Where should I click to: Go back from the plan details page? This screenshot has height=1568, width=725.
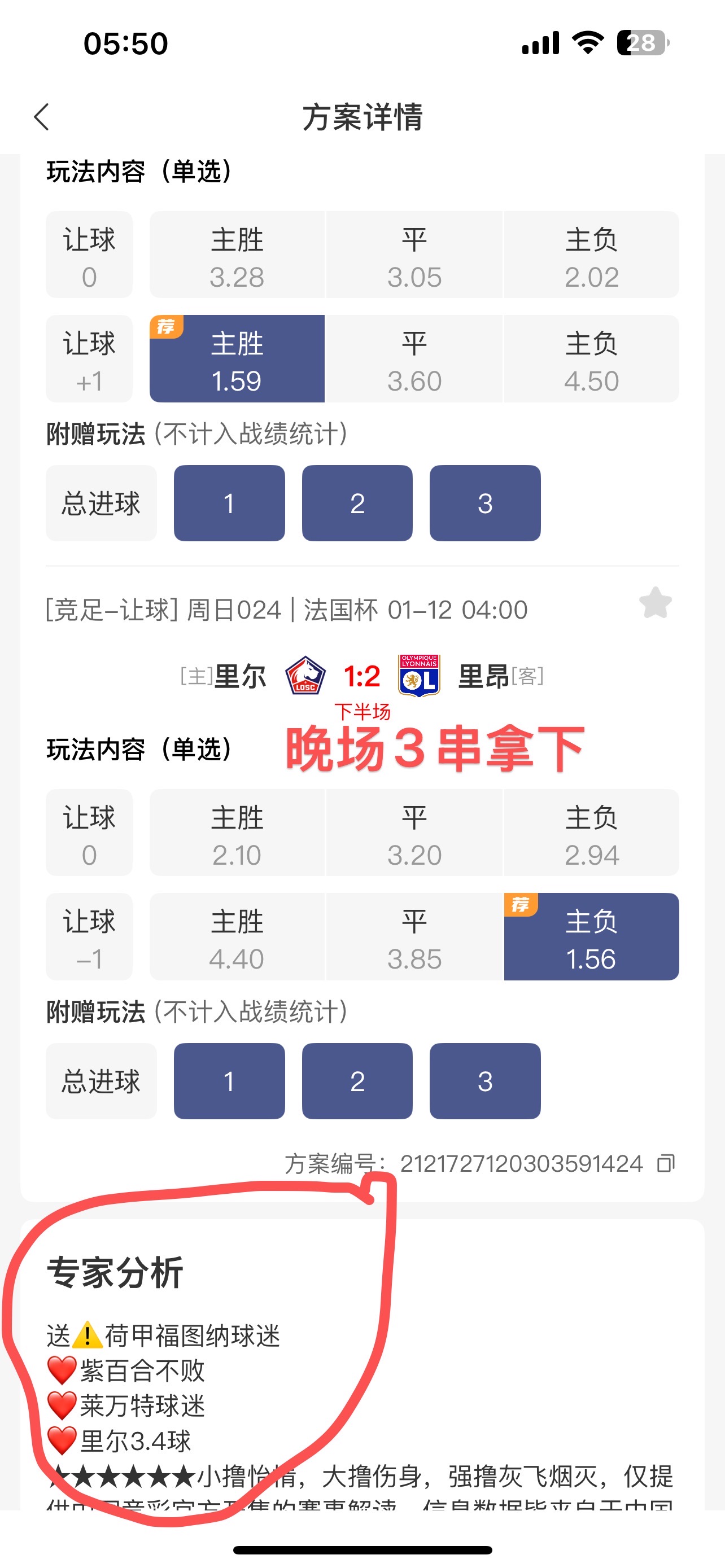[41, 117]
